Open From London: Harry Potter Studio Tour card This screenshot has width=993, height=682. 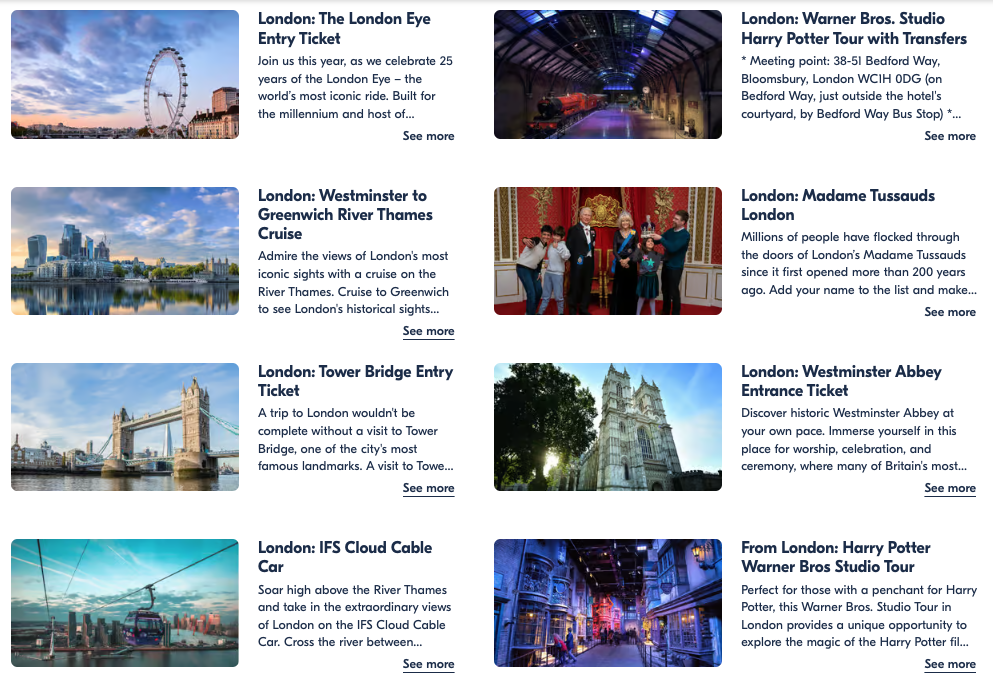(835, 557)
